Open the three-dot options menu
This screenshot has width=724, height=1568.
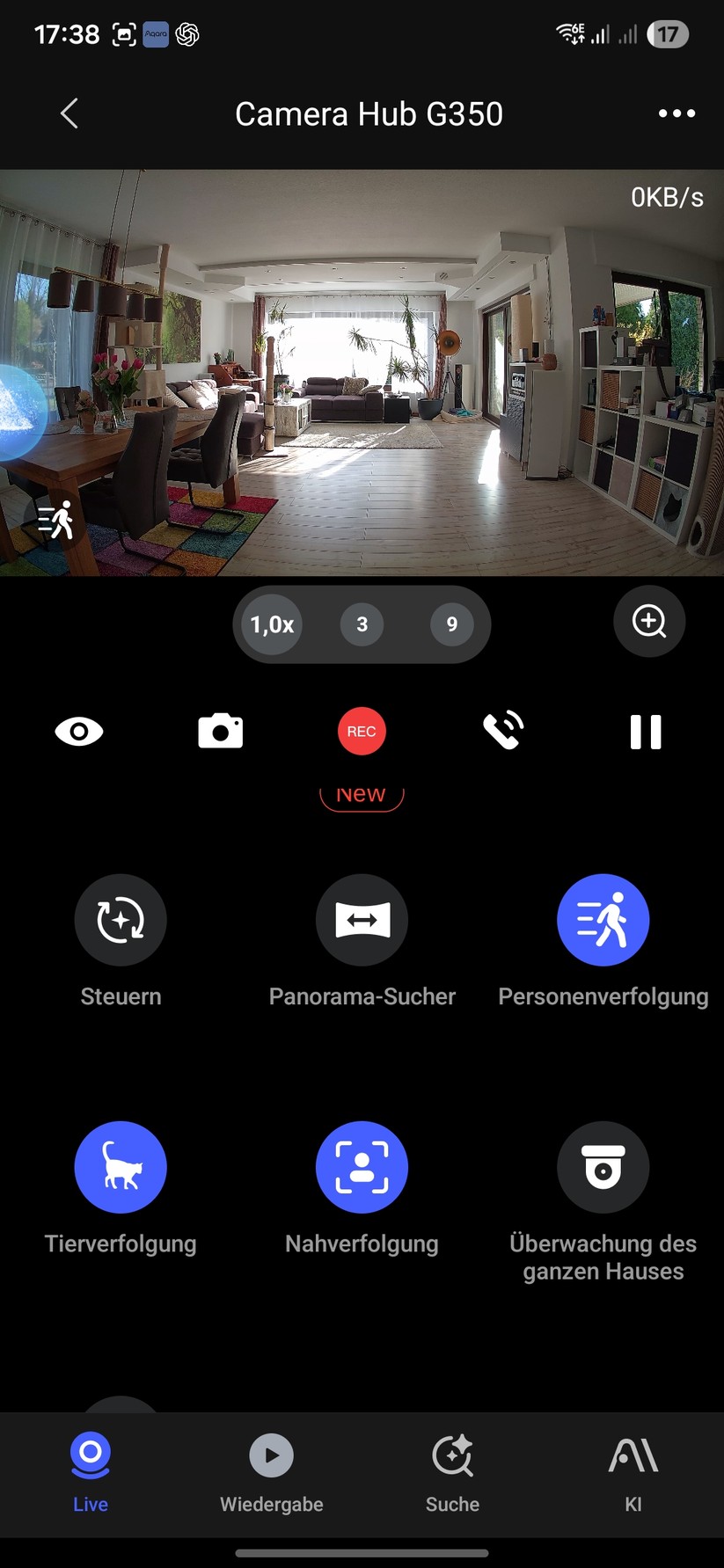click(676, 113)
